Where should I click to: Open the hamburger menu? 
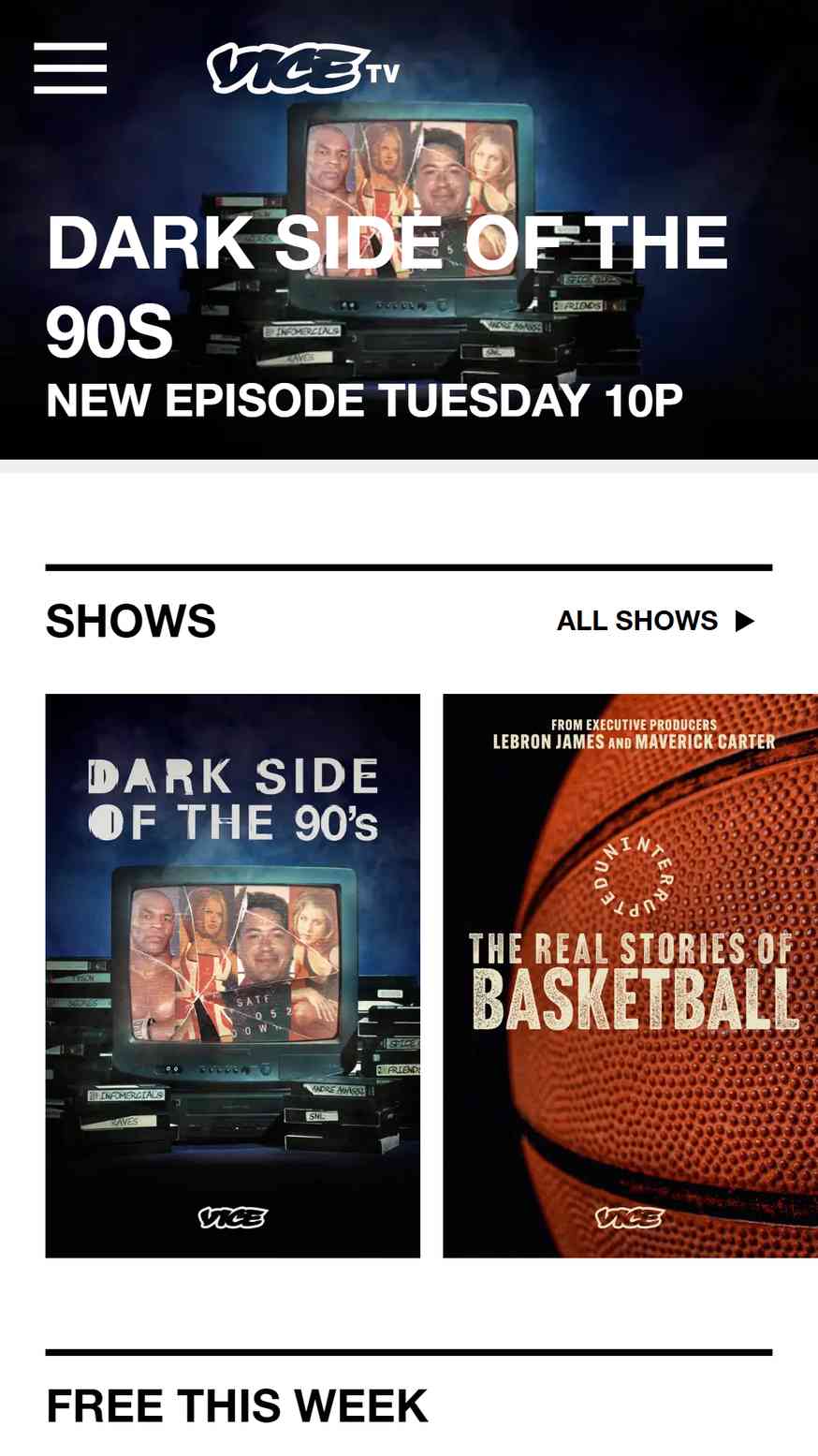(70, 68)
